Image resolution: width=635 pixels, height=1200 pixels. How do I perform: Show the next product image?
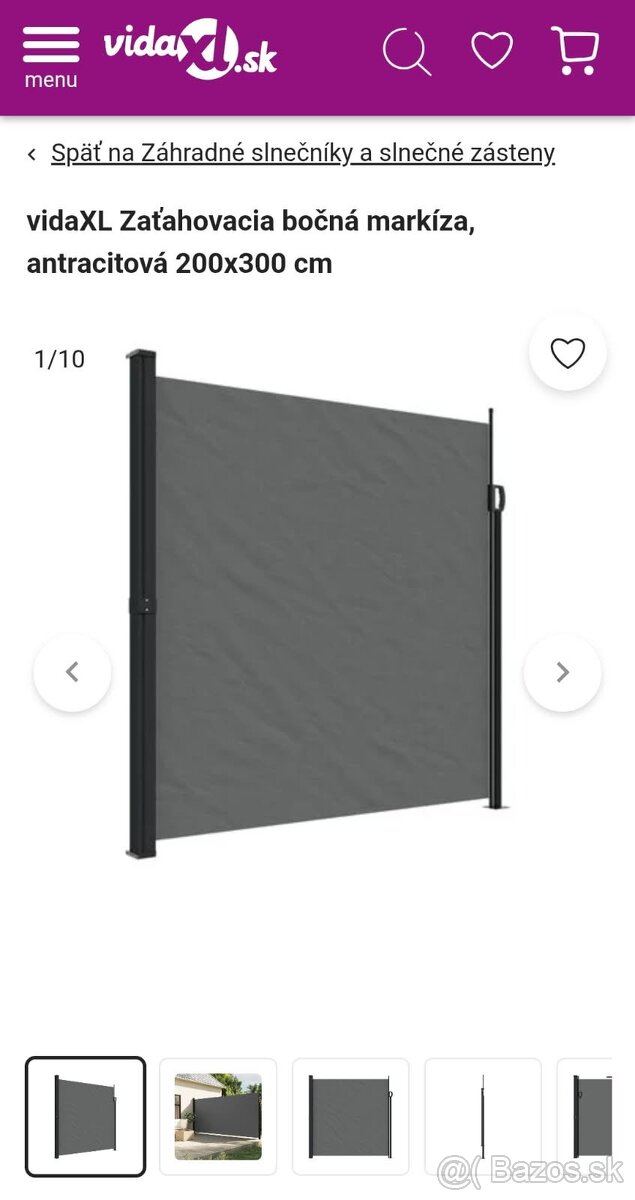click(x=562, y=673)
